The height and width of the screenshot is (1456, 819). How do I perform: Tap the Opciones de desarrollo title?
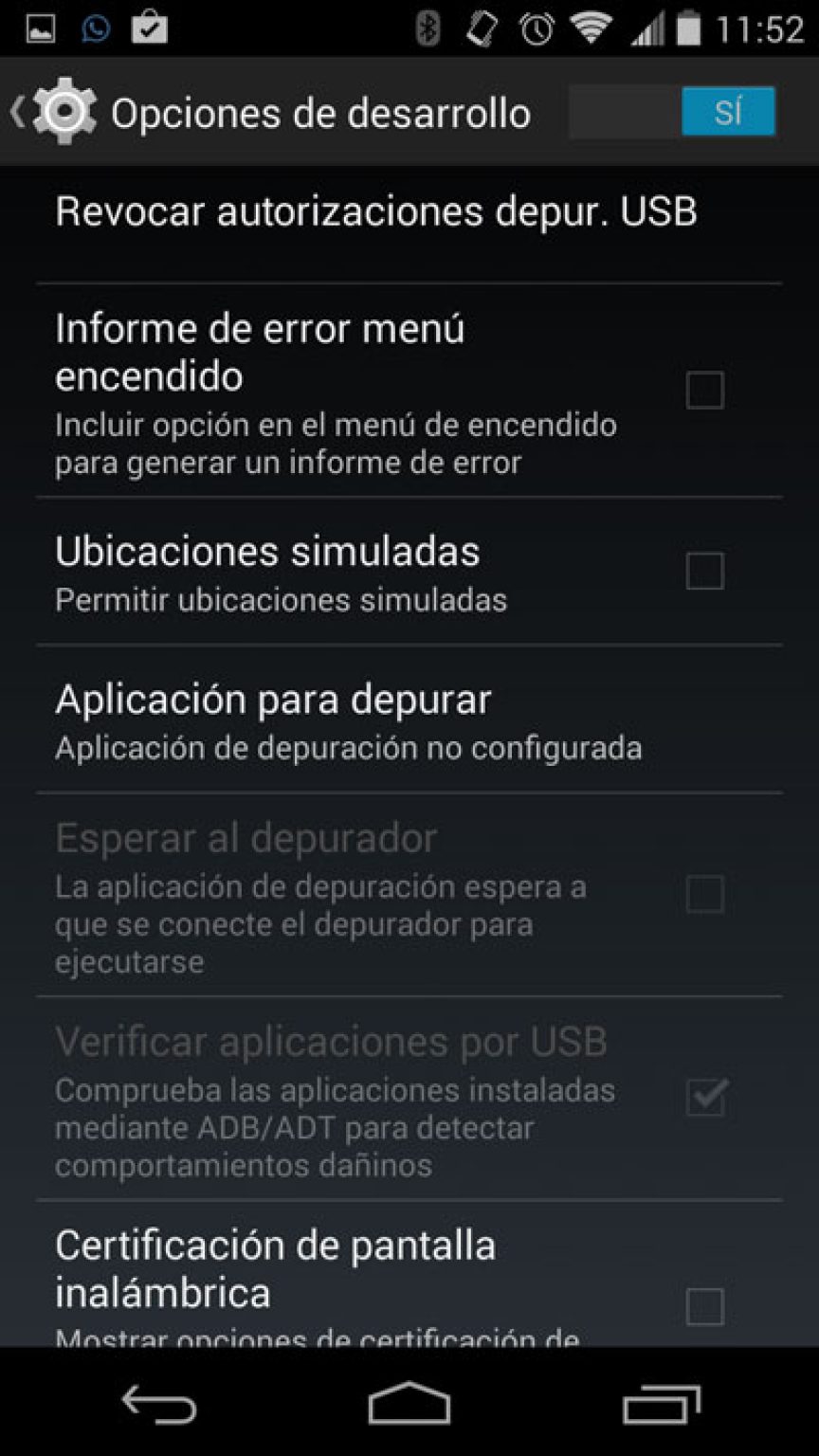[x=320, y=111]
